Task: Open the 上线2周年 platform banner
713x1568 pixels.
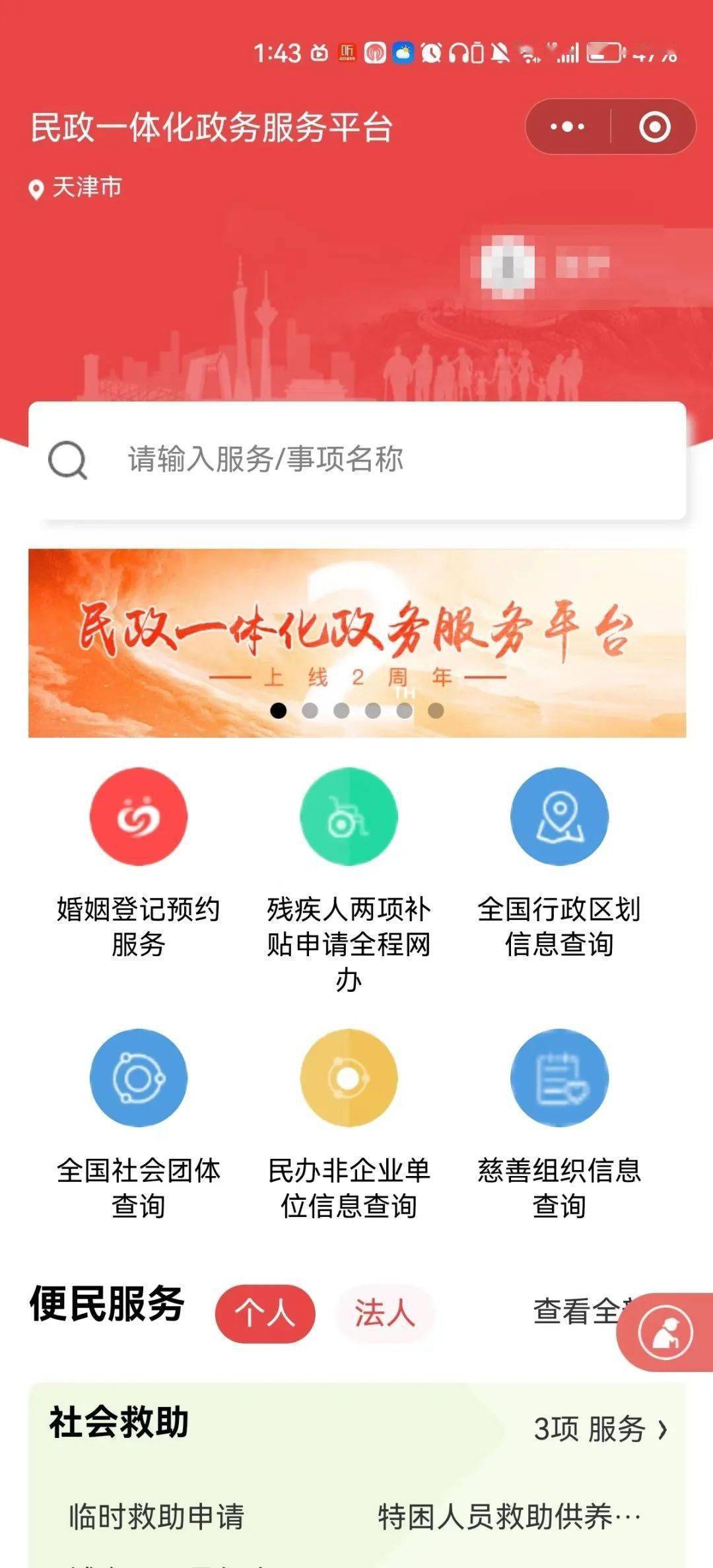Action: point(356,642)
